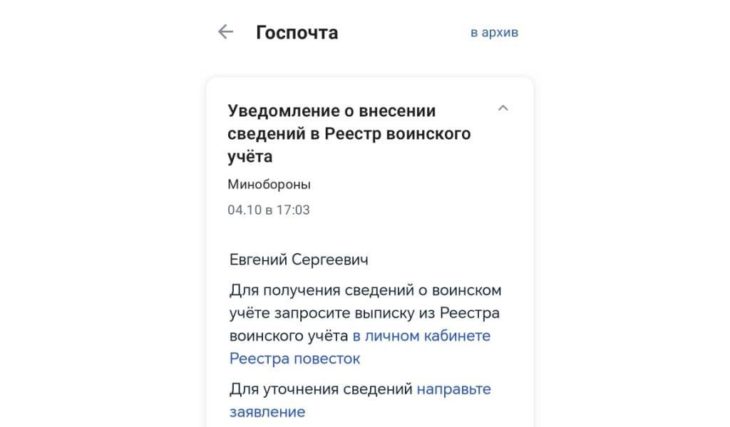Open link «в личном кабинете Реестра повесток»
The width and height of the screenshot is (730, 427).
(x=421, y=336)
